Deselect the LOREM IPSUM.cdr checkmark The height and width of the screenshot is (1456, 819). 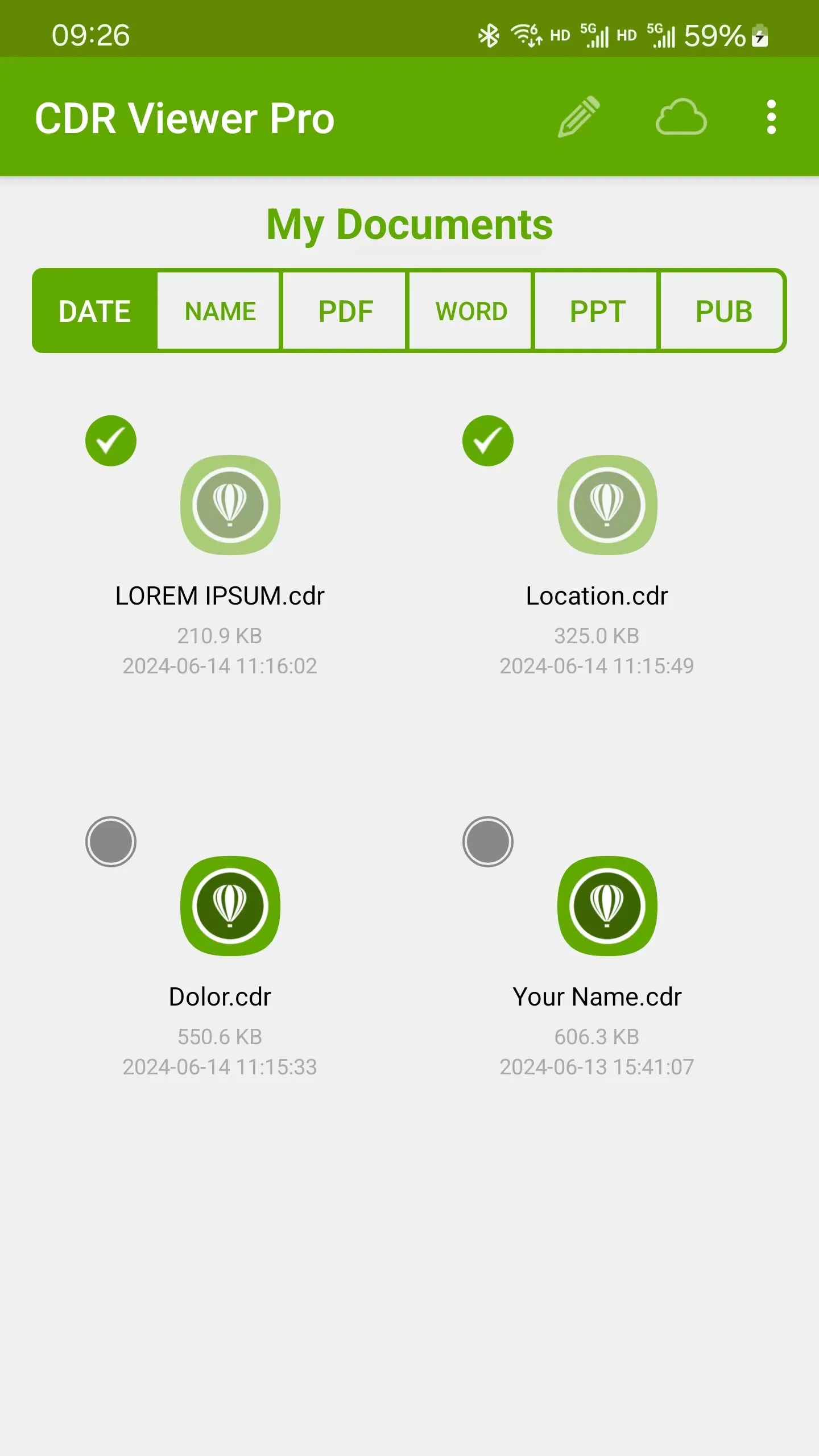pos(110,440)
